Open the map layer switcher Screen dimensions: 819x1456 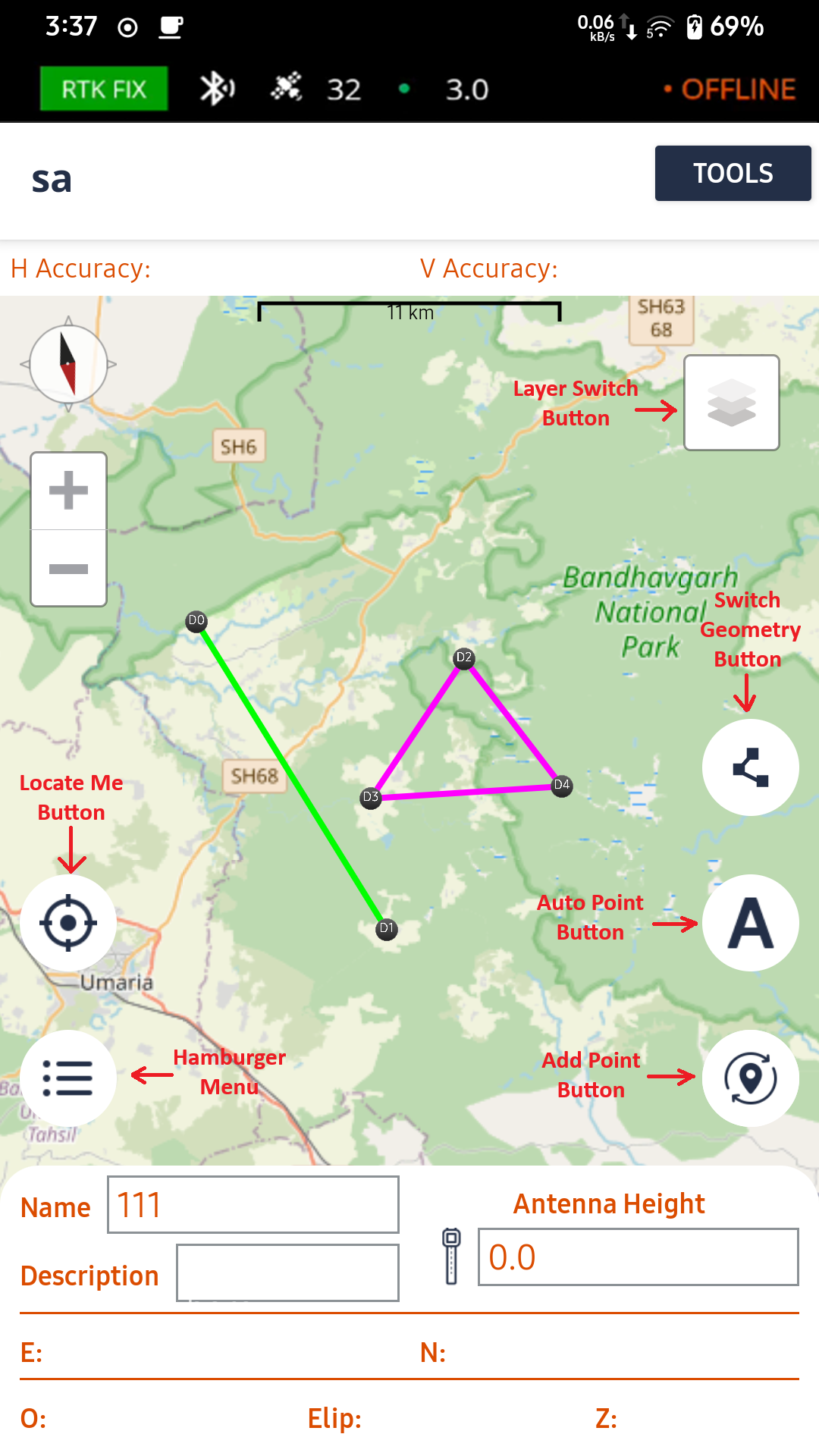(731, 403)
